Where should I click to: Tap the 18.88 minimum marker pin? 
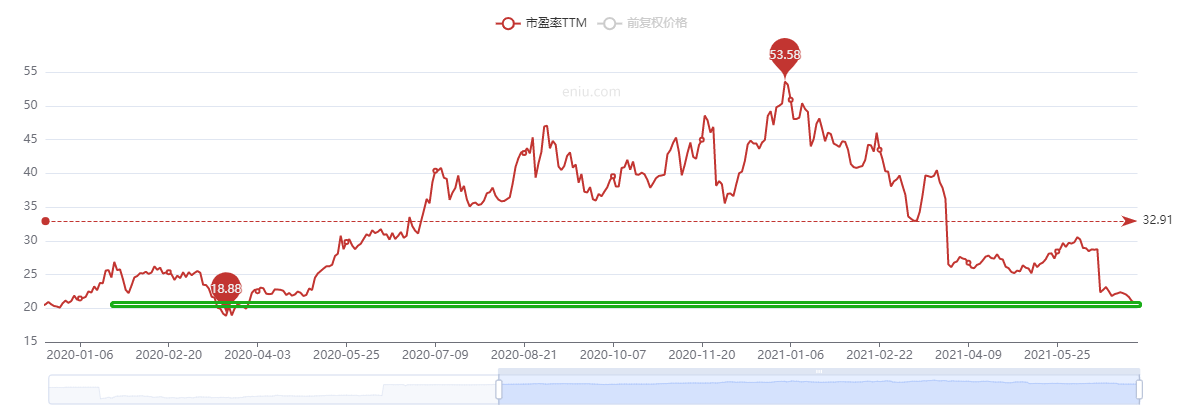tap(227, 288)
